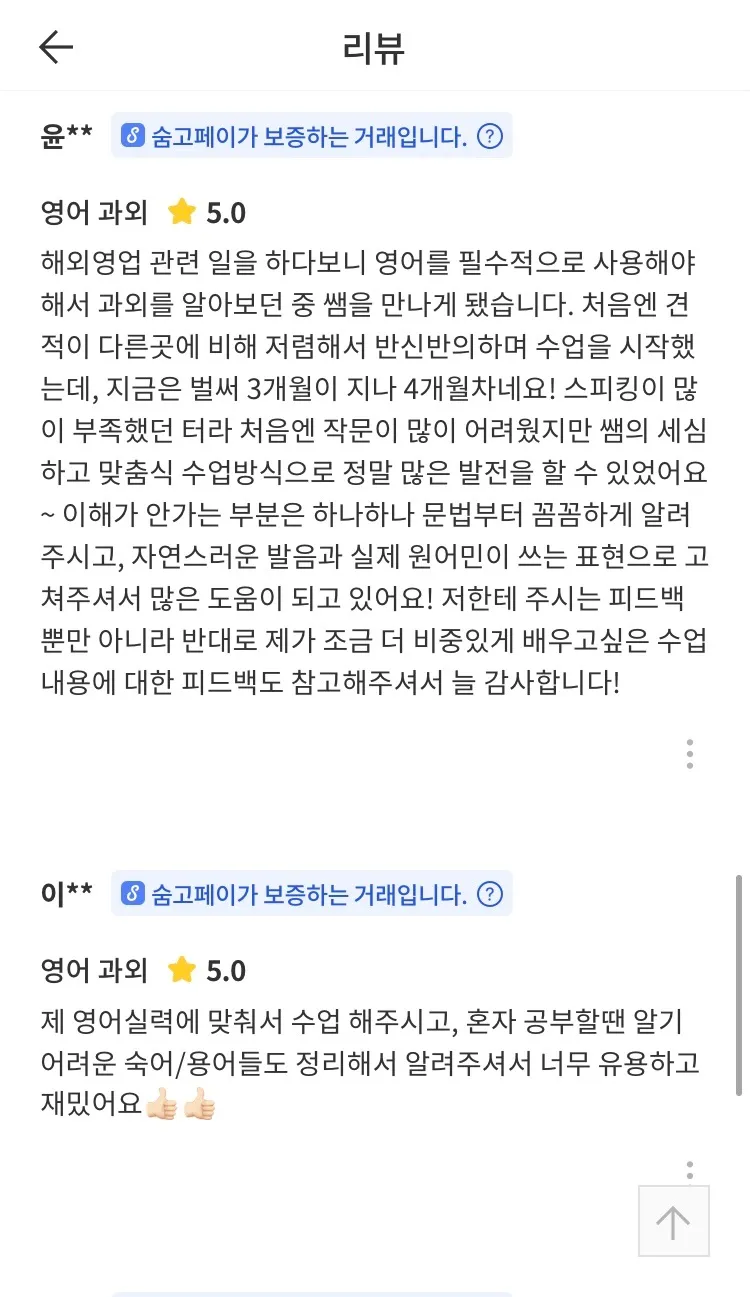
Task: Click the thumbs-up emoji in 이** review text
Action: [164, 1103]
